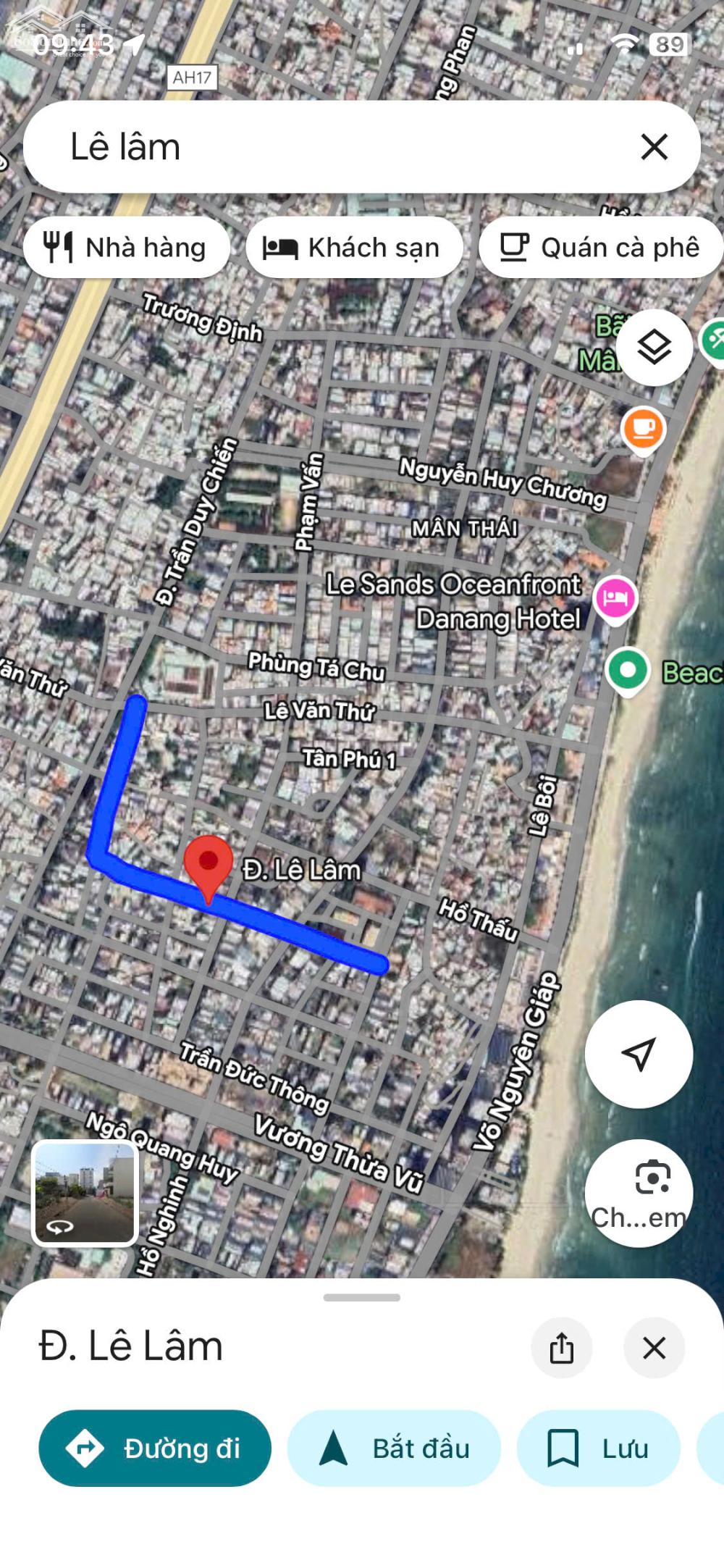Tap the Lê lâm search field
The image size is (724, 1568).
click(x=326, y=147)
